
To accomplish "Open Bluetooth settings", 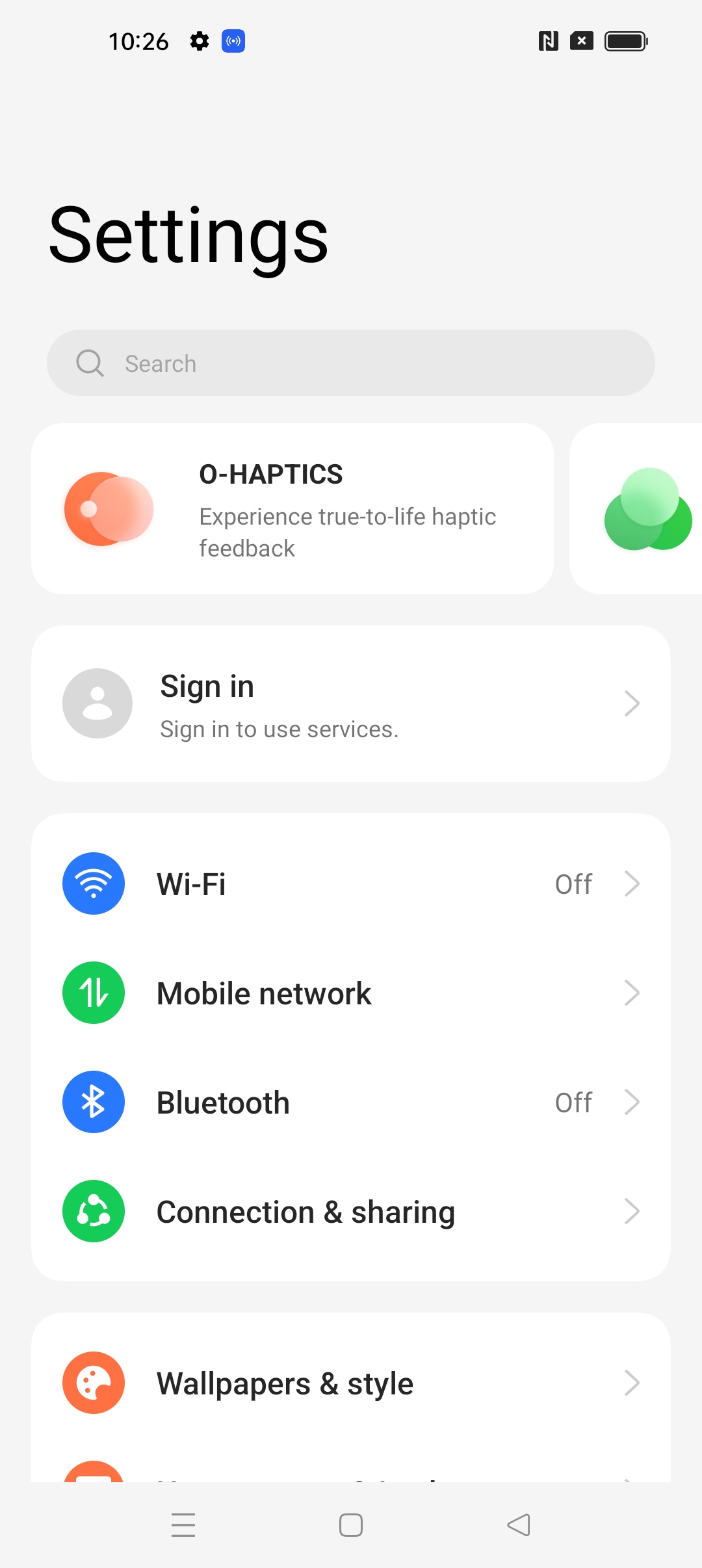I will (351, 1102).
